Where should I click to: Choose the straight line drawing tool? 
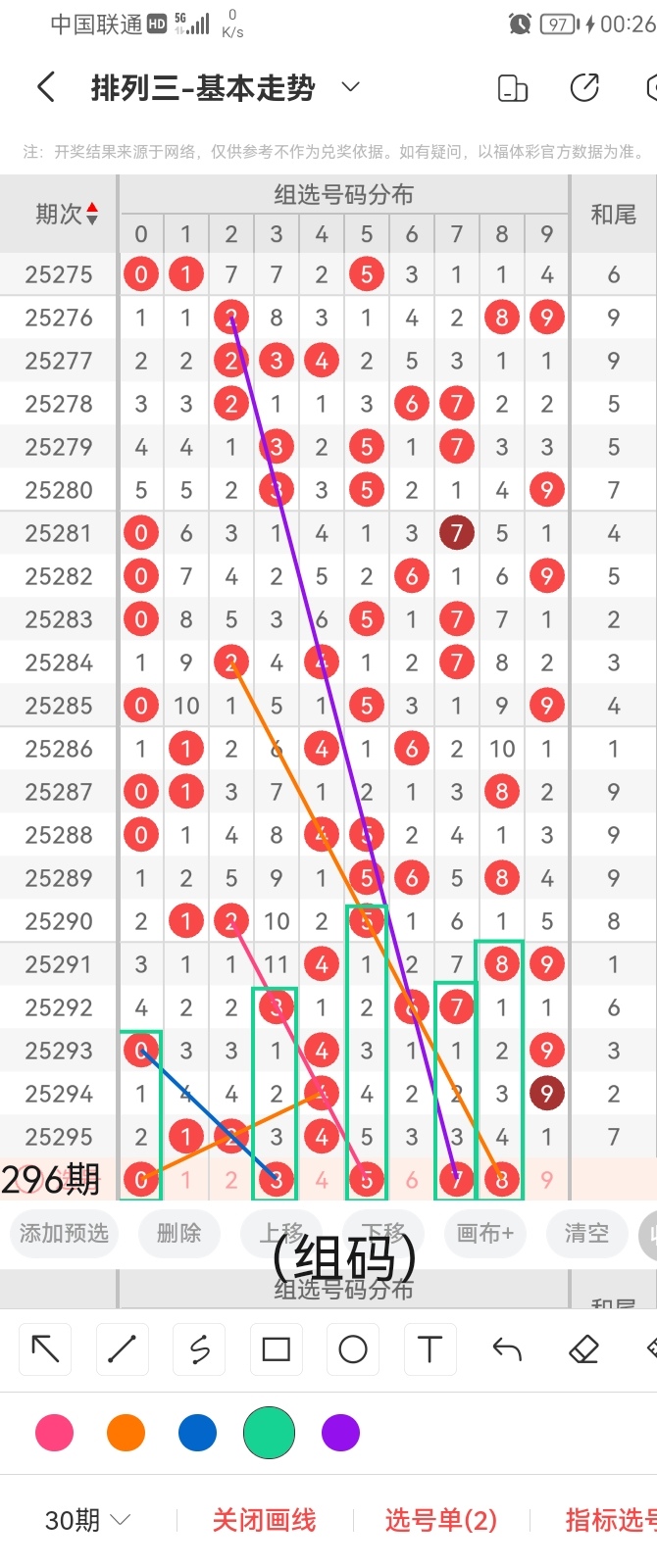122,1349
